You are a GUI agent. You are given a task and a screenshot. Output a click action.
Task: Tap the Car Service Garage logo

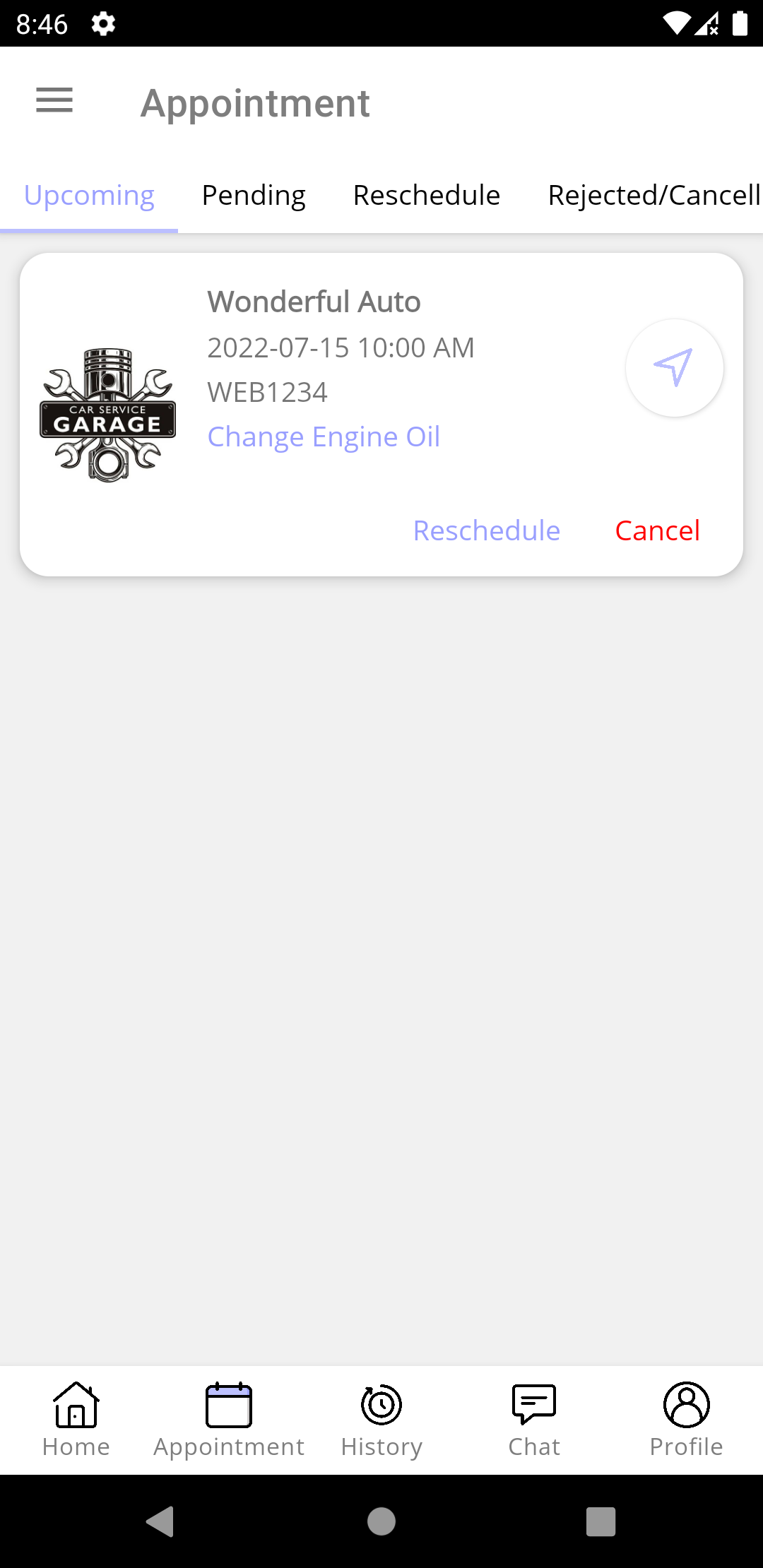107,413
